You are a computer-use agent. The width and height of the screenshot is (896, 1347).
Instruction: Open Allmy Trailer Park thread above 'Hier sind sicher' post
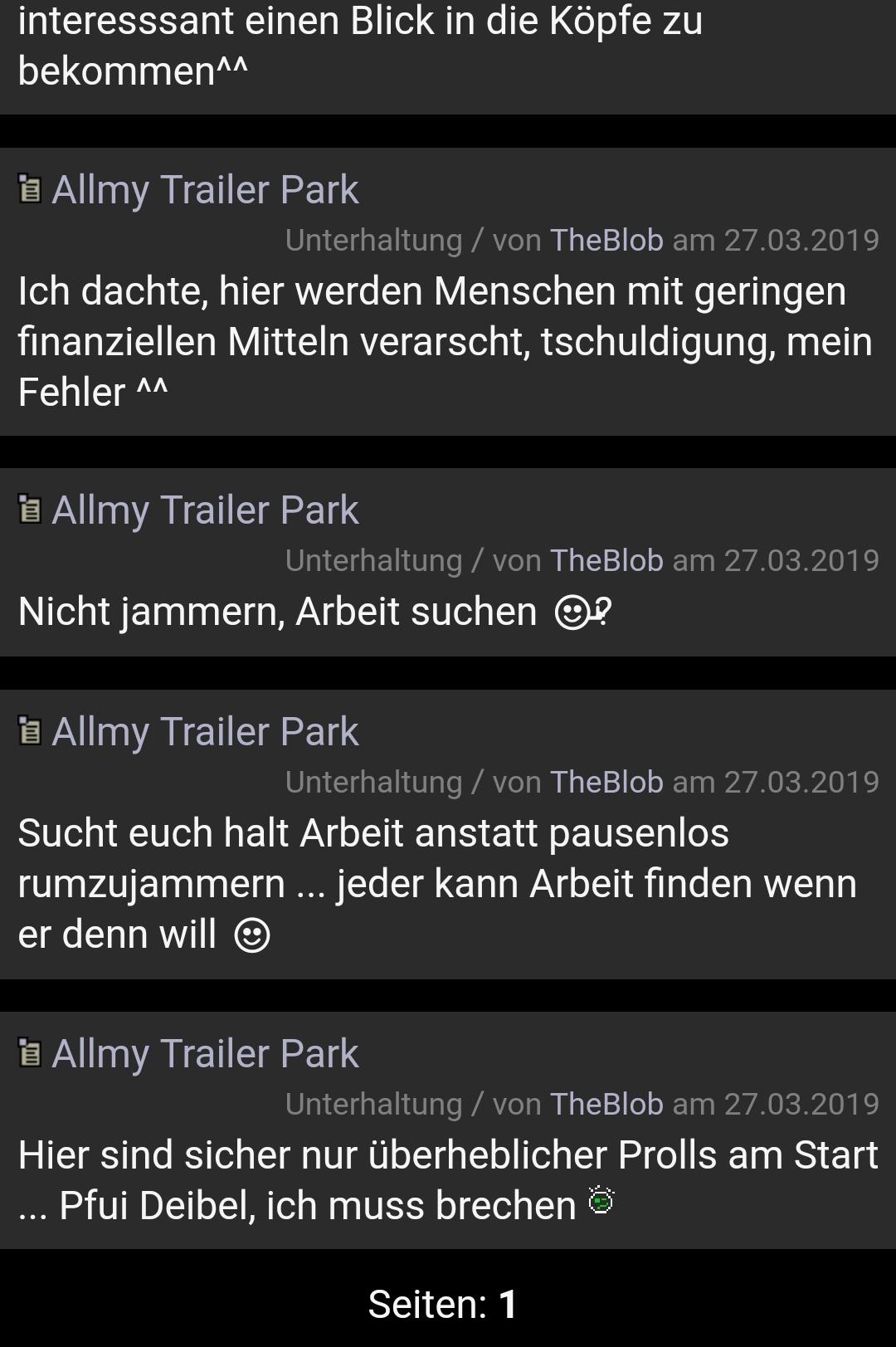pyautogui.click(x=205, y=1054)
